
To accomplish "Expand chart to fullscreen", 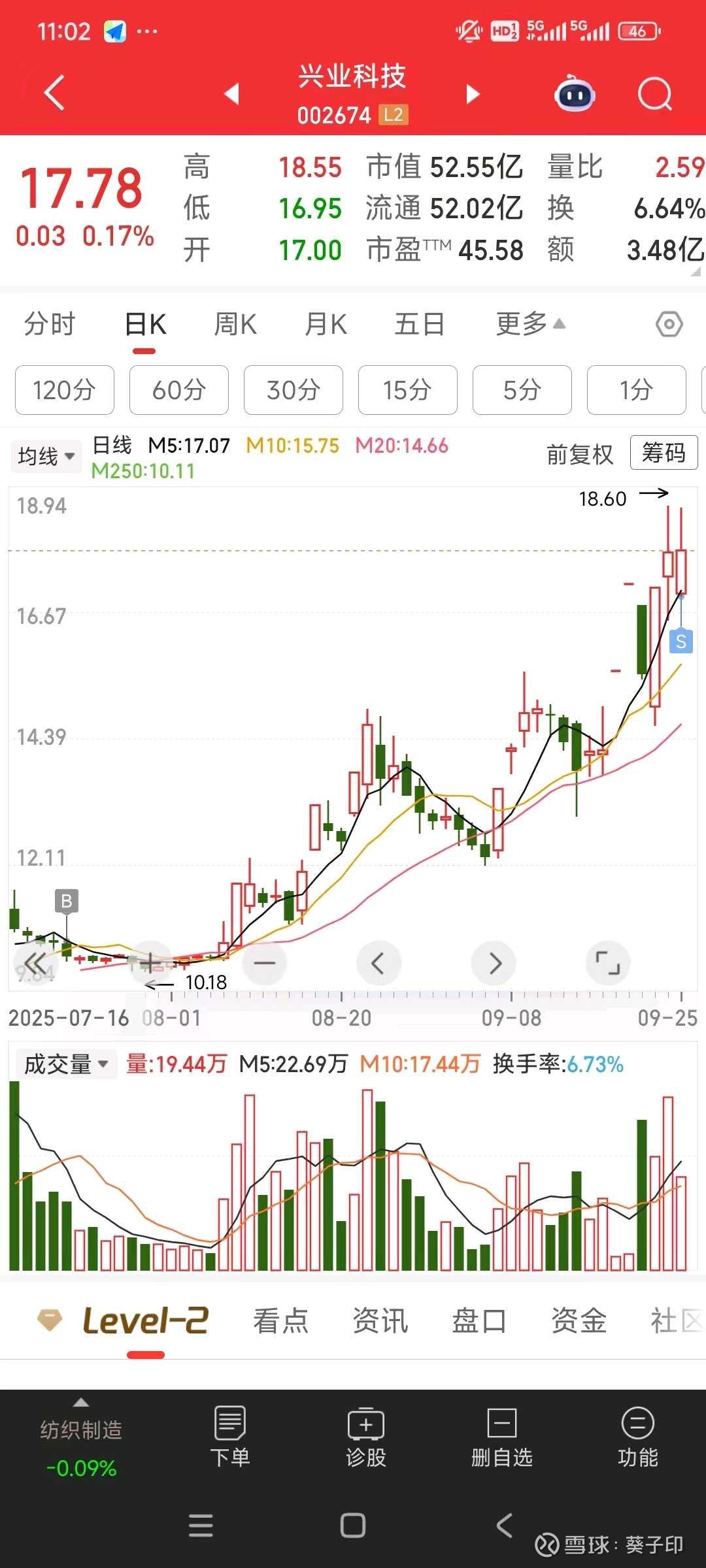I will coord(608,963).
